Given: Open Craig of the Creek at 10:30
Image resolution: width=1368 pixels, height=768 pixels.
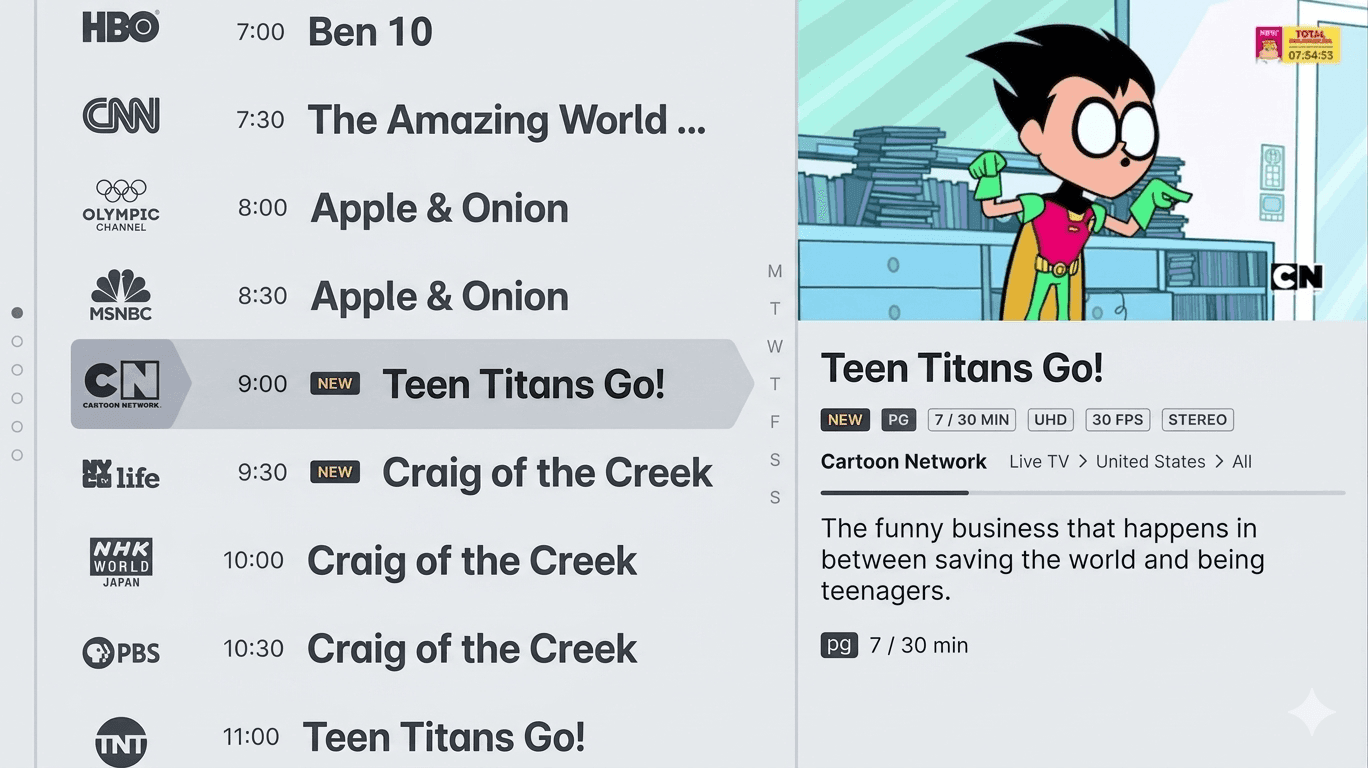Looking at the screenshot, I should click(x=471, y=648).
